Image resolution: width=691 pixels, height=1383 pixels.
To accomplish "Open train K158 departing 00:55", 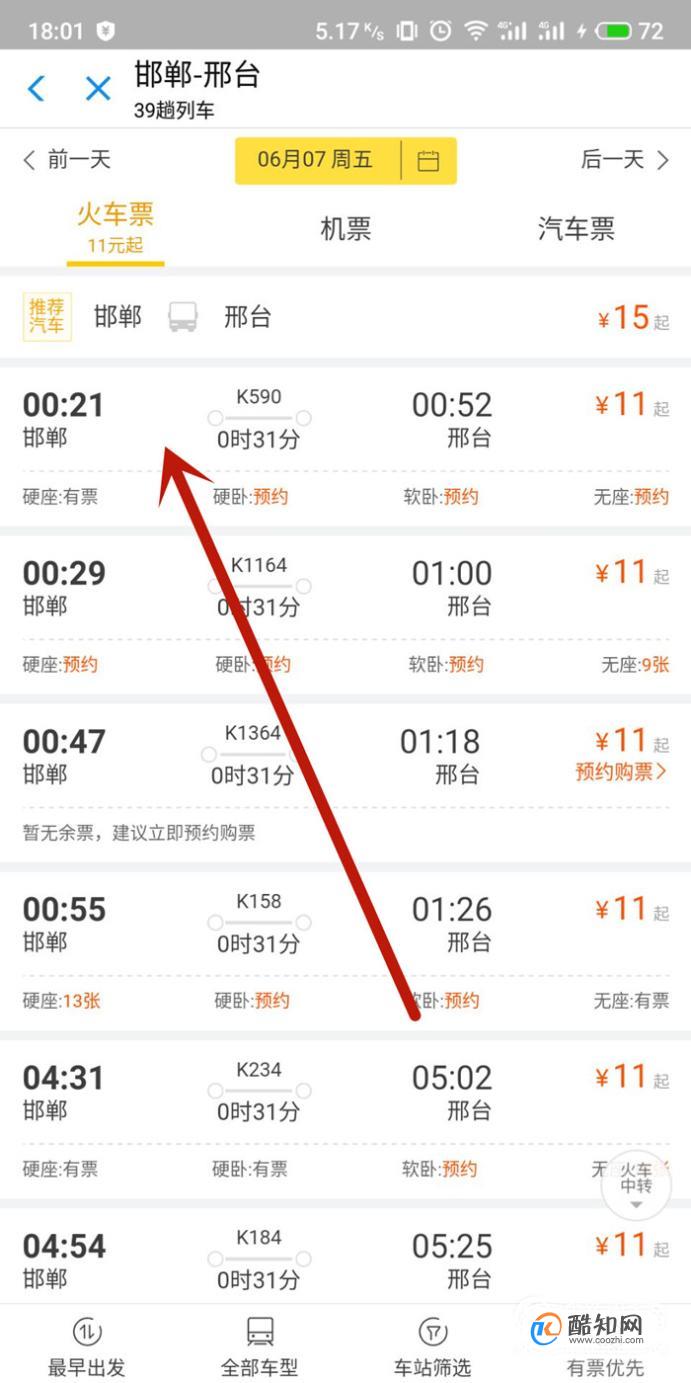I will 345,950.
